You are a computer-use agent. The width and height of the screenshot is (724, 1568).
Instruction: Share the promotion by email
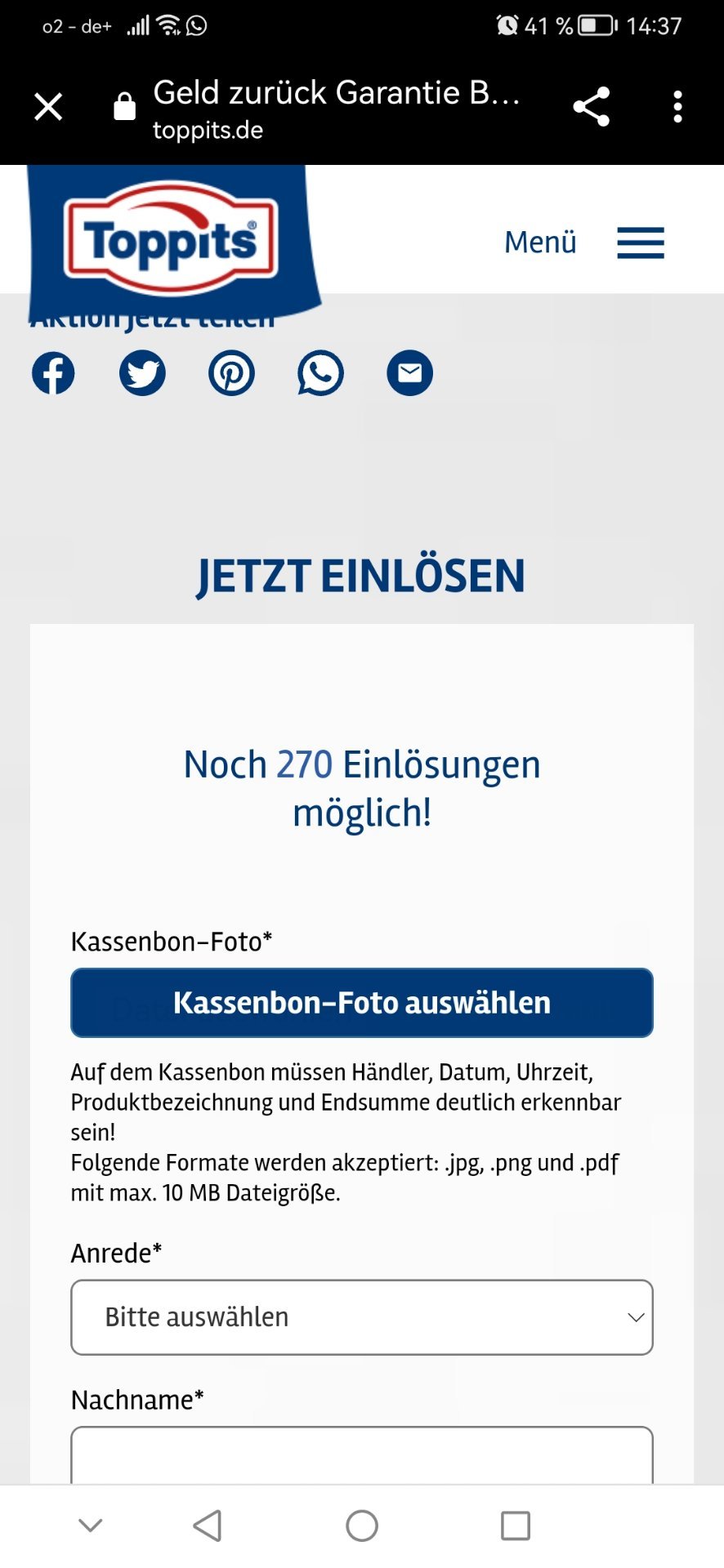(409, 373)
